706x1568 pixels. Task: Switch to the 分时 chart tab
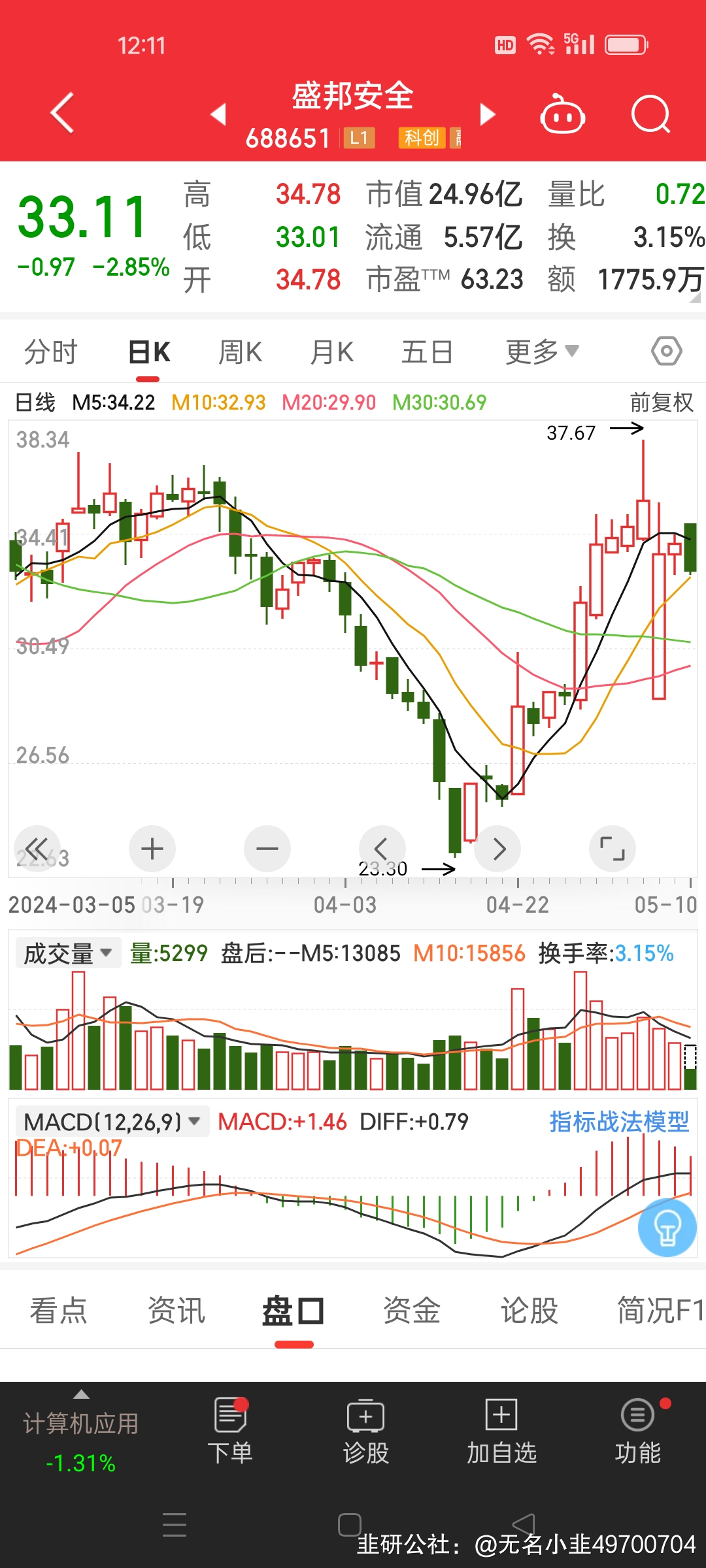51,352
